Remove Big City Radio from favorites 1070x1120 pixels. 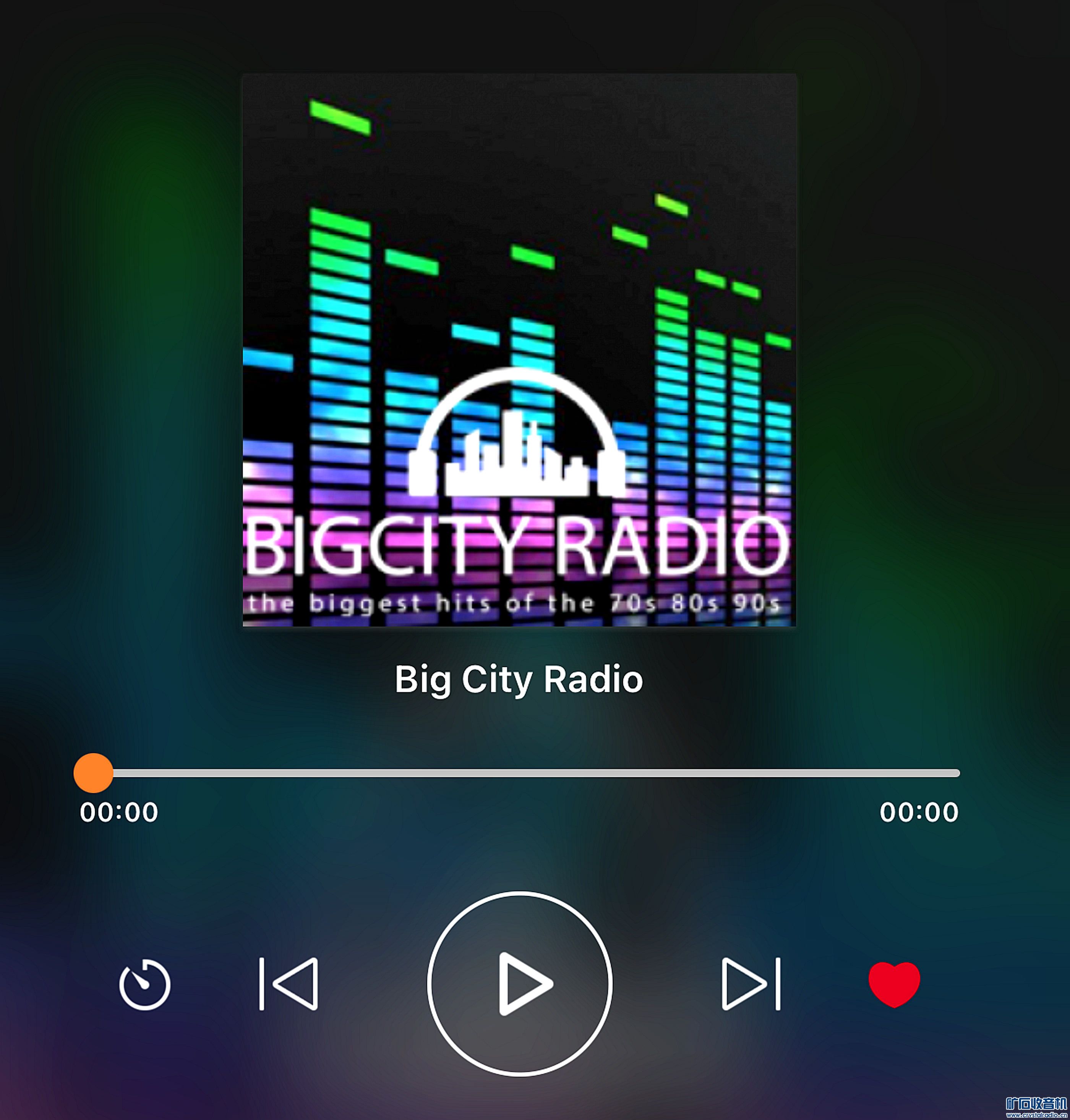click(x=894, y=984)
